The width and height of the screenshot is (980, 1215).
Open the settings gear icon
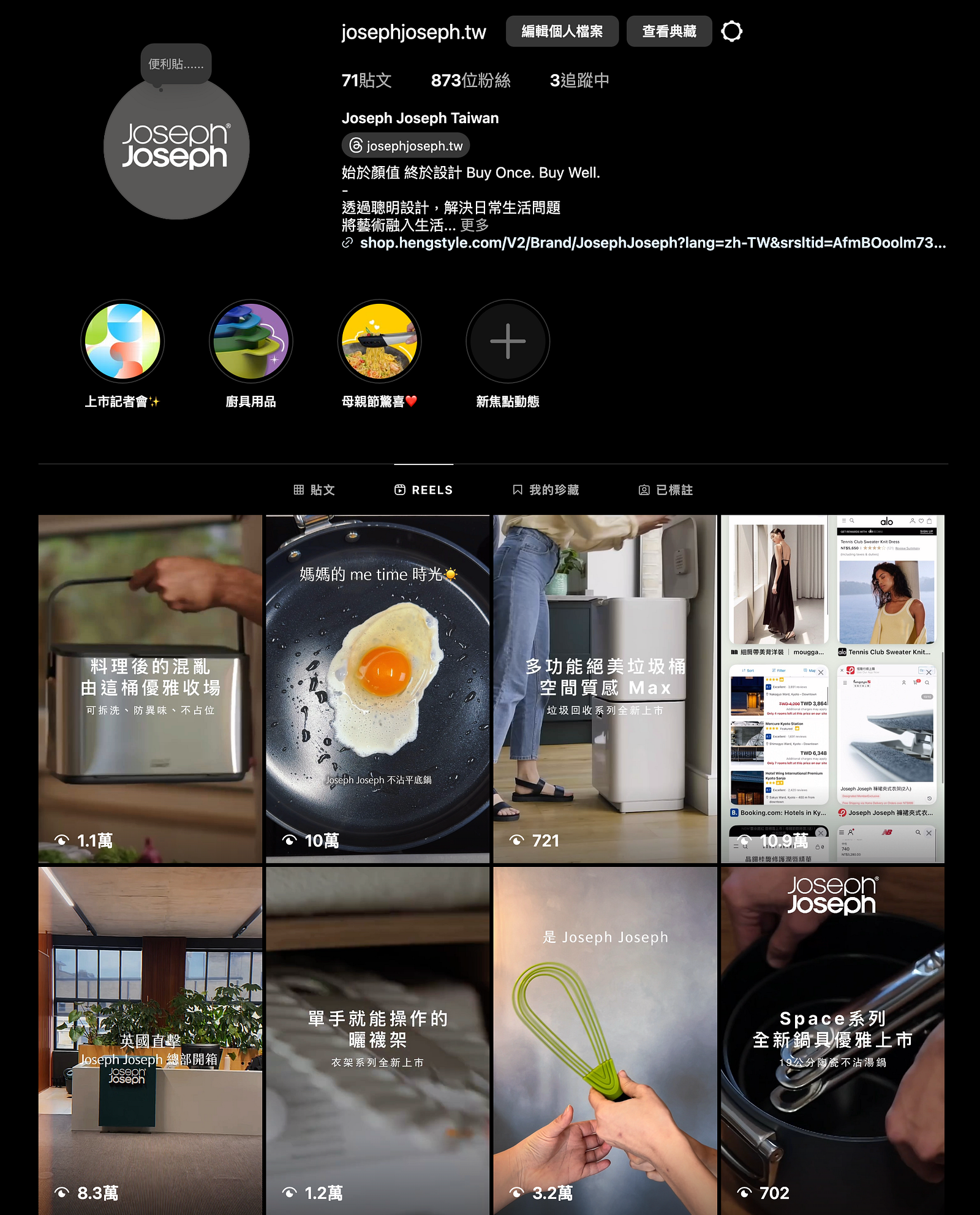click(731, 31)
